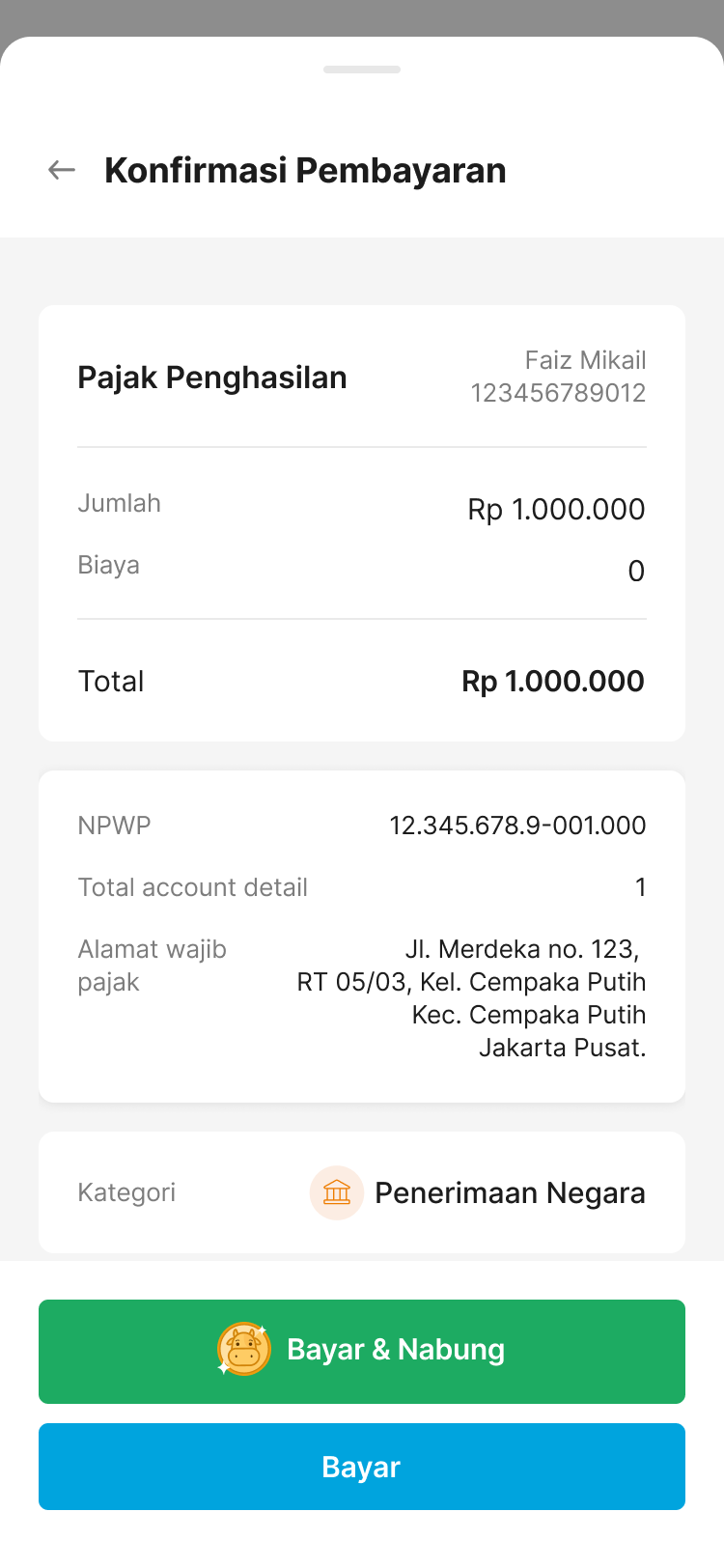Click the payer name Faiz Mikail

(x=585, y=359)
